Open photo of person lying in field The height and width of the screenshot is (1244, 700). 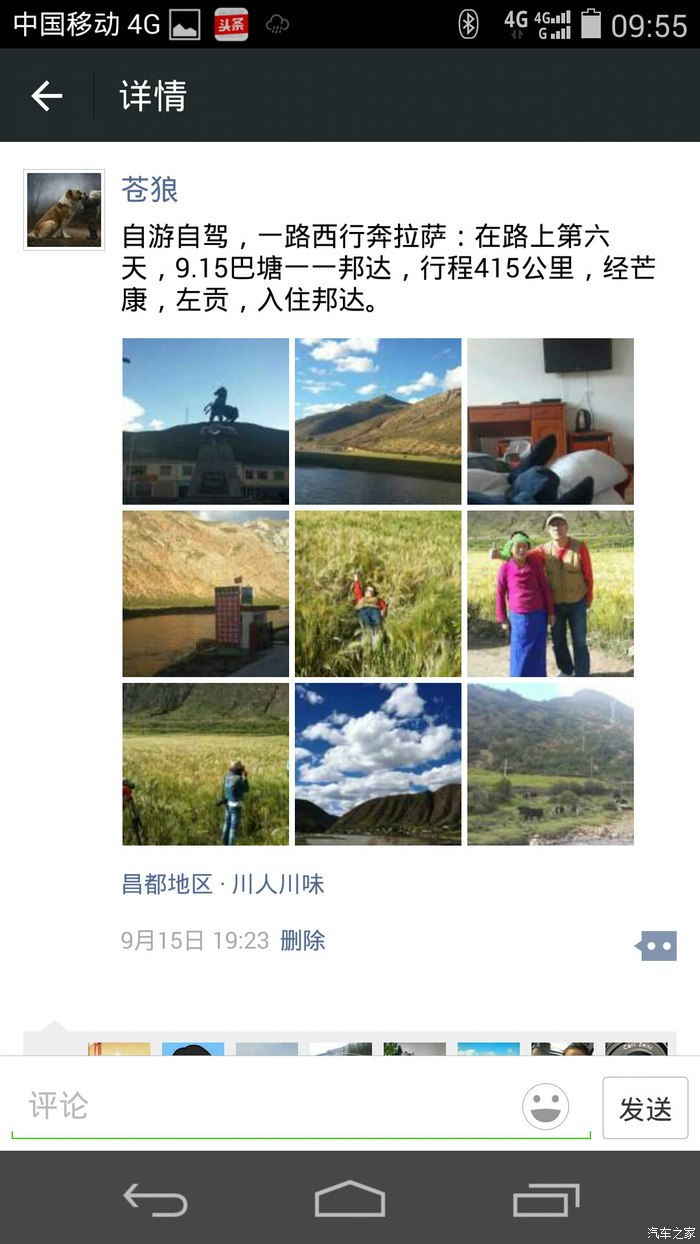378,594
